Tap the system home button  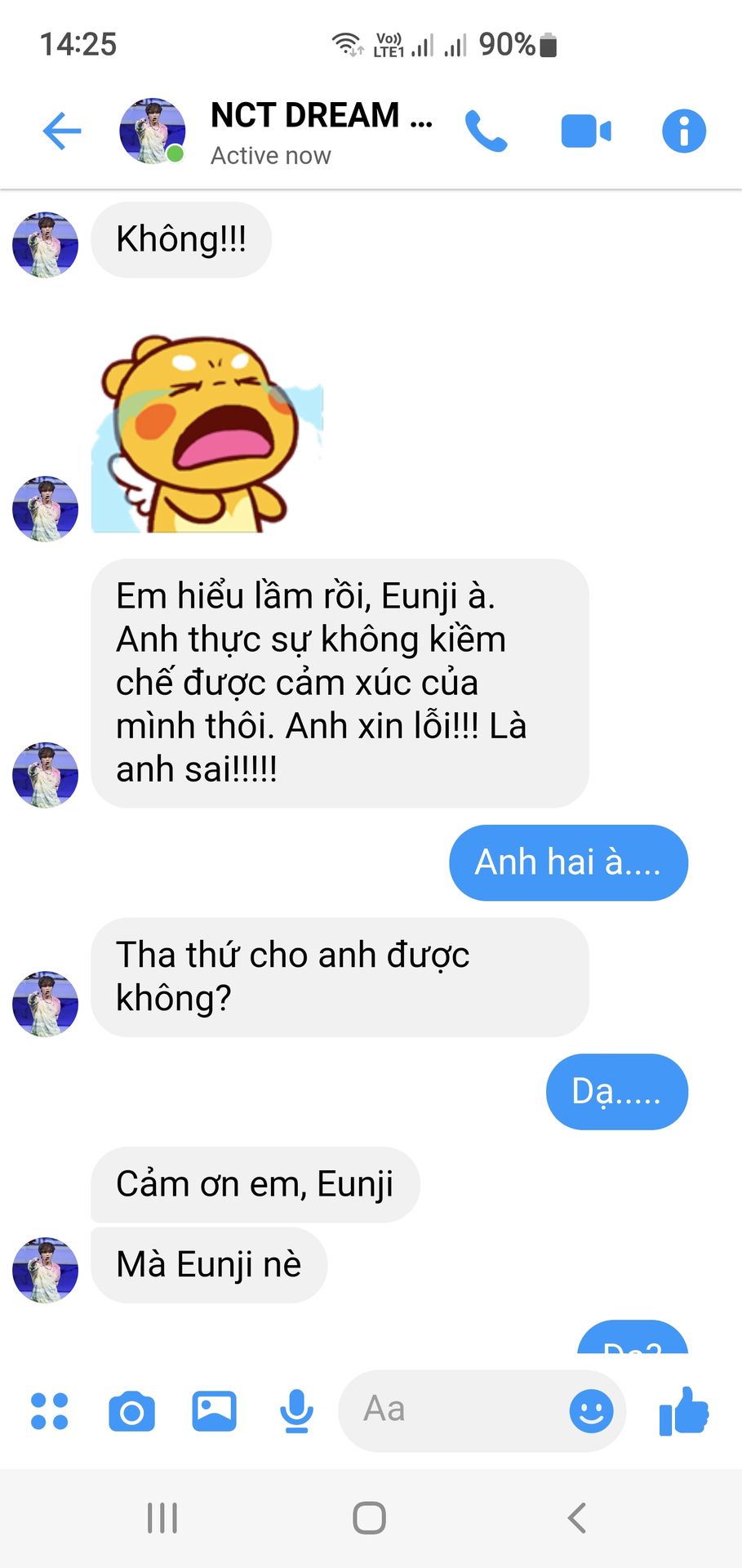[369, 1518]
